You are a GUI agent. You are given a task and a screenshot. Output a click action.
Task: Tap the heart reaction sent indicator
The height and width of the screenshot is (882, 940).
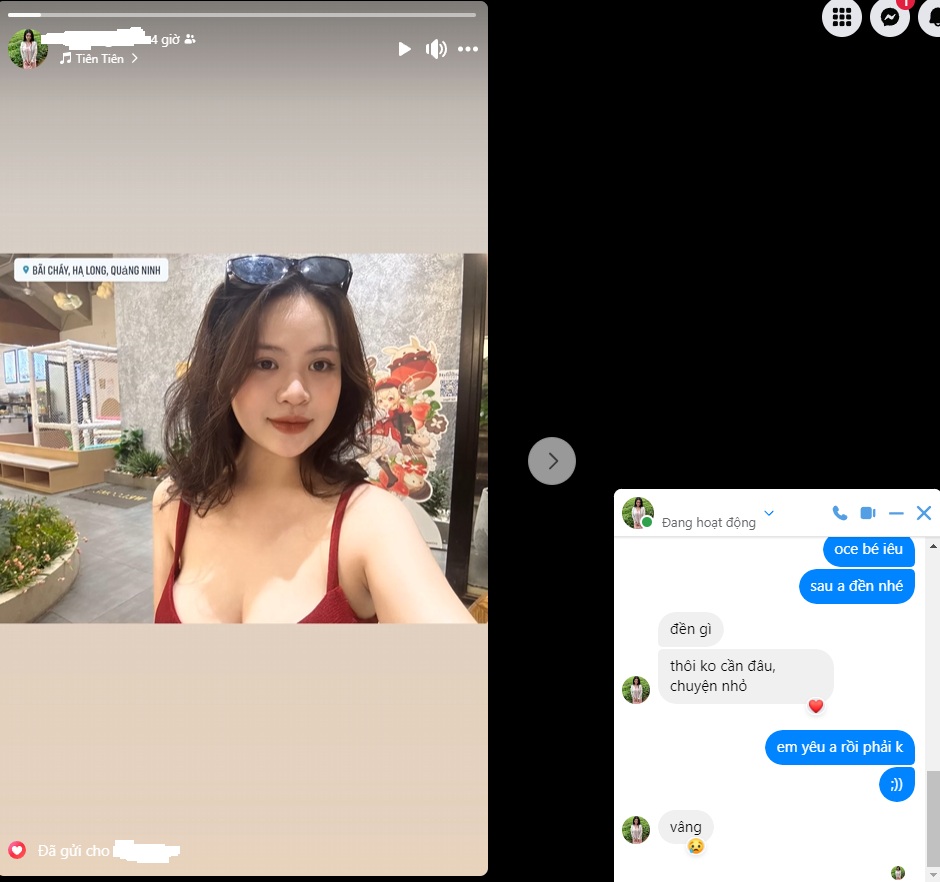click(x=17, y=850)
